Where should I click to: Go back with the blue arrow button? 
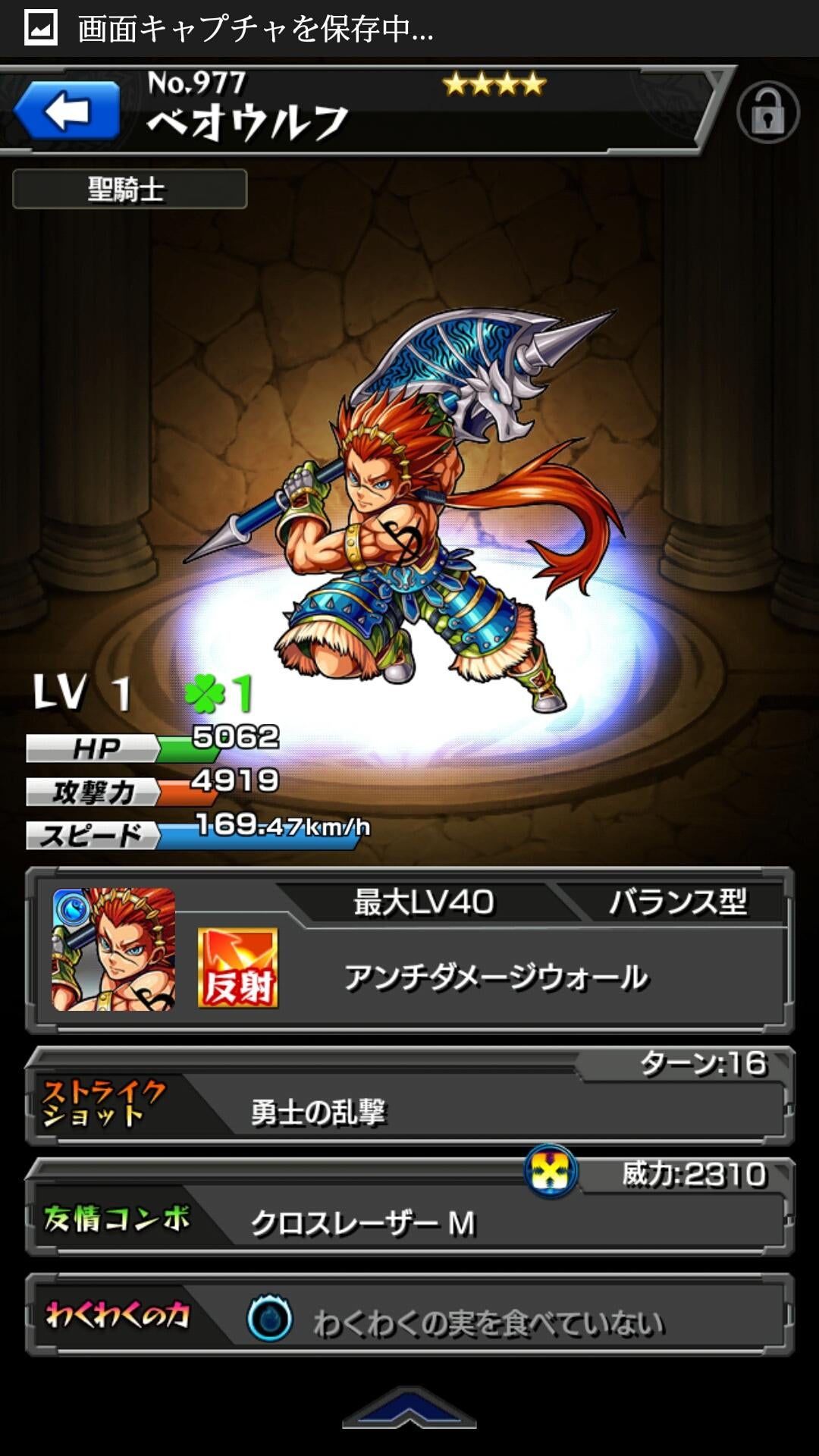tap(67, 111)
